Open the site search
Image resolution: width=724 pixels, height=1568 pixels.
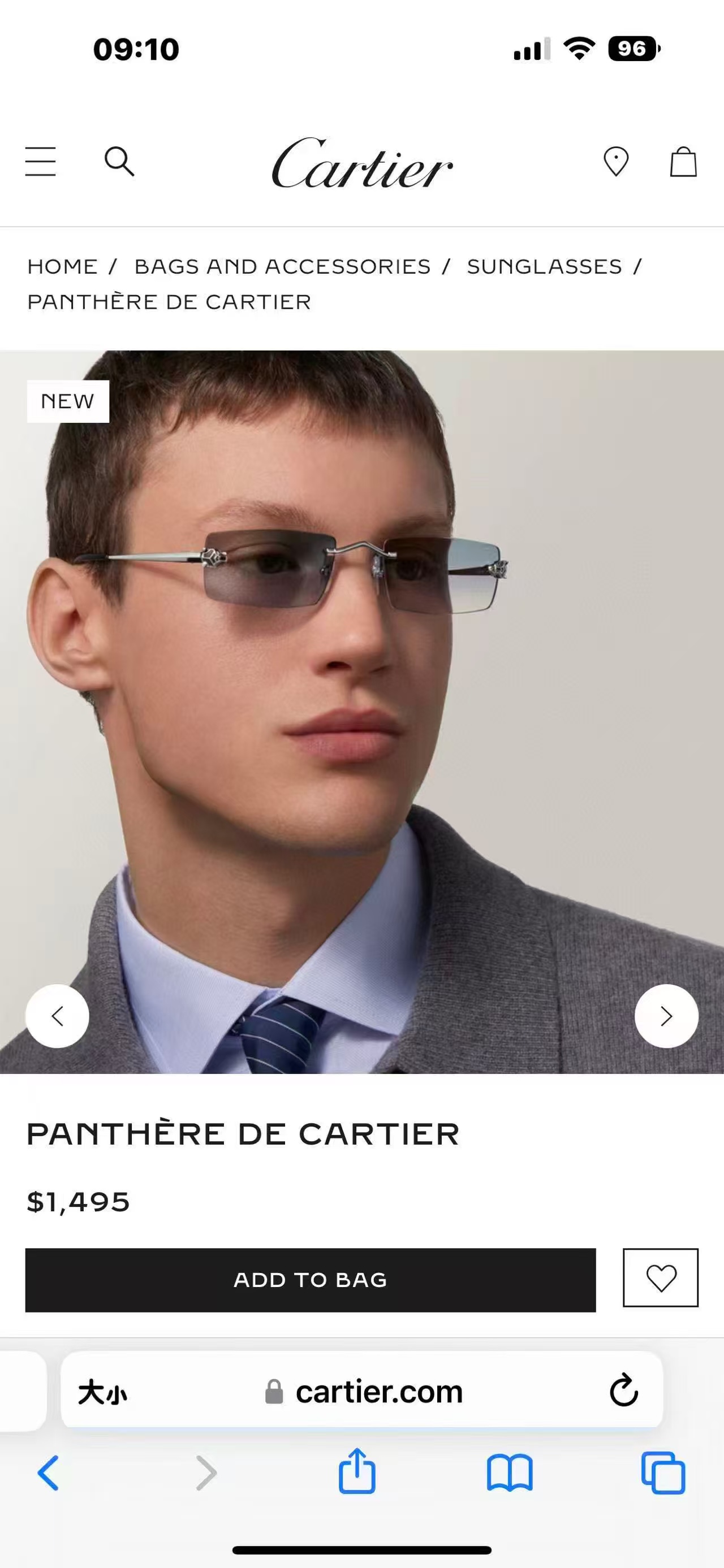[119, 162]
